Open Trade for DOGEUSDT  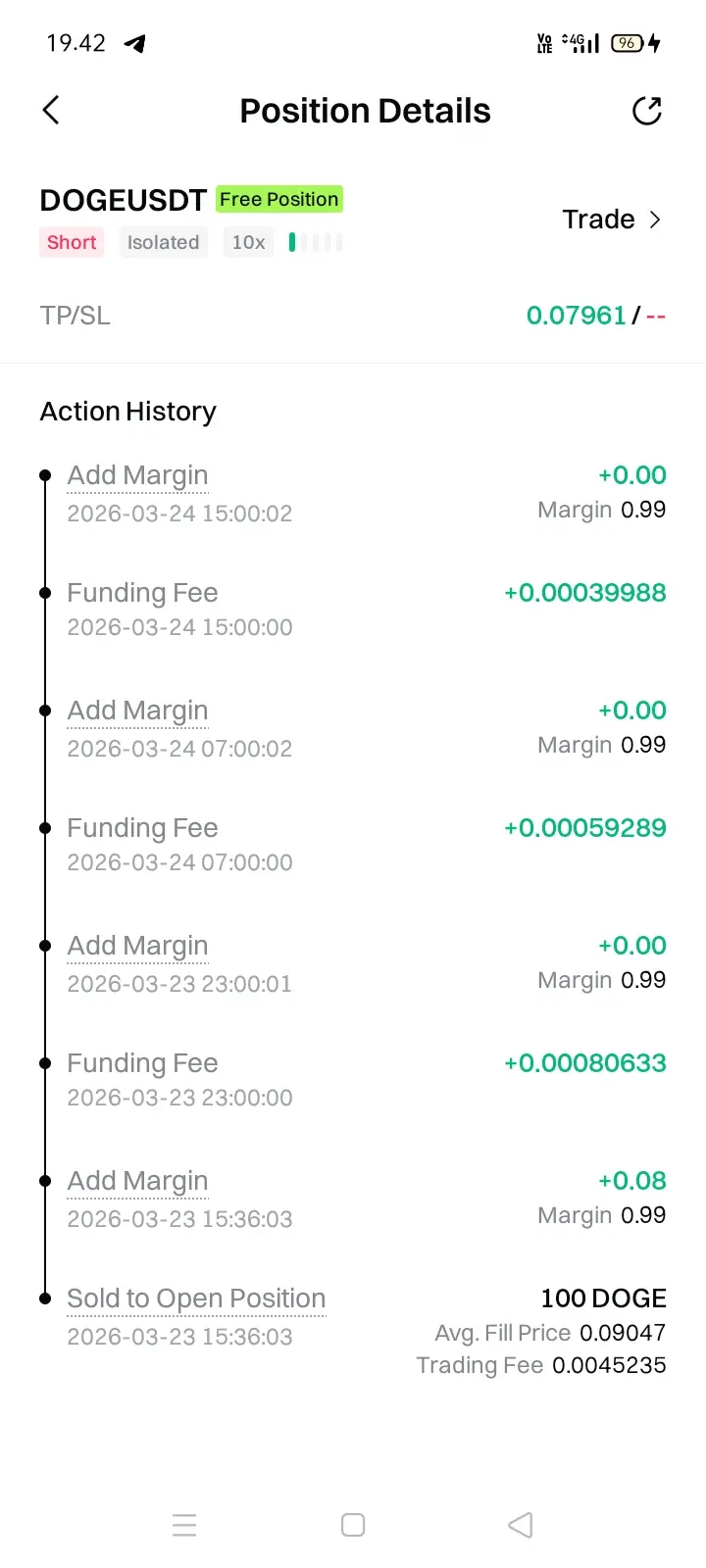(x=612, y=220)
